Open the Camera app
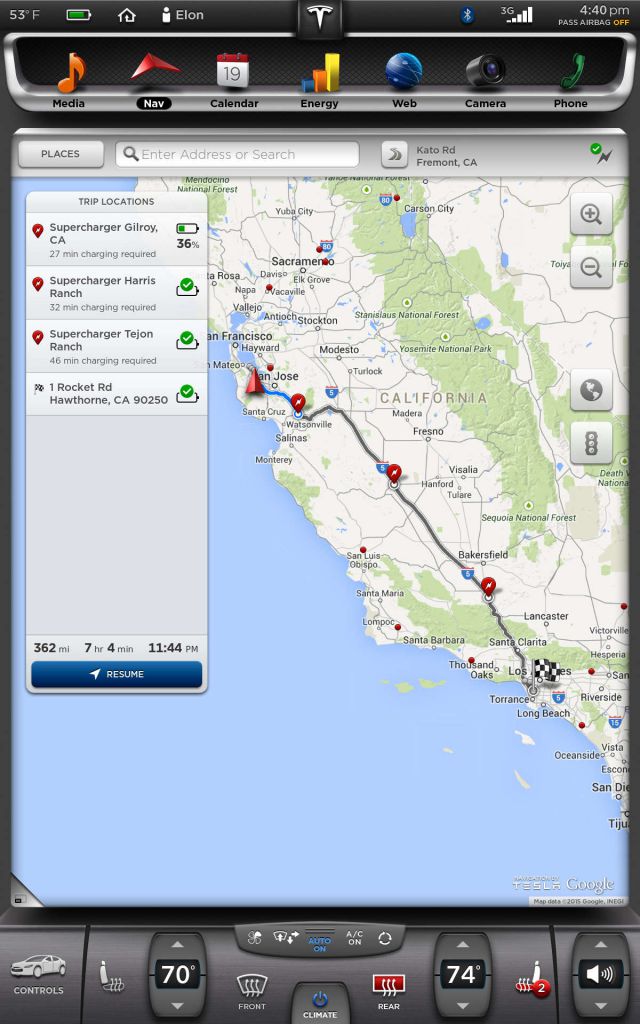 pos(485,78)
